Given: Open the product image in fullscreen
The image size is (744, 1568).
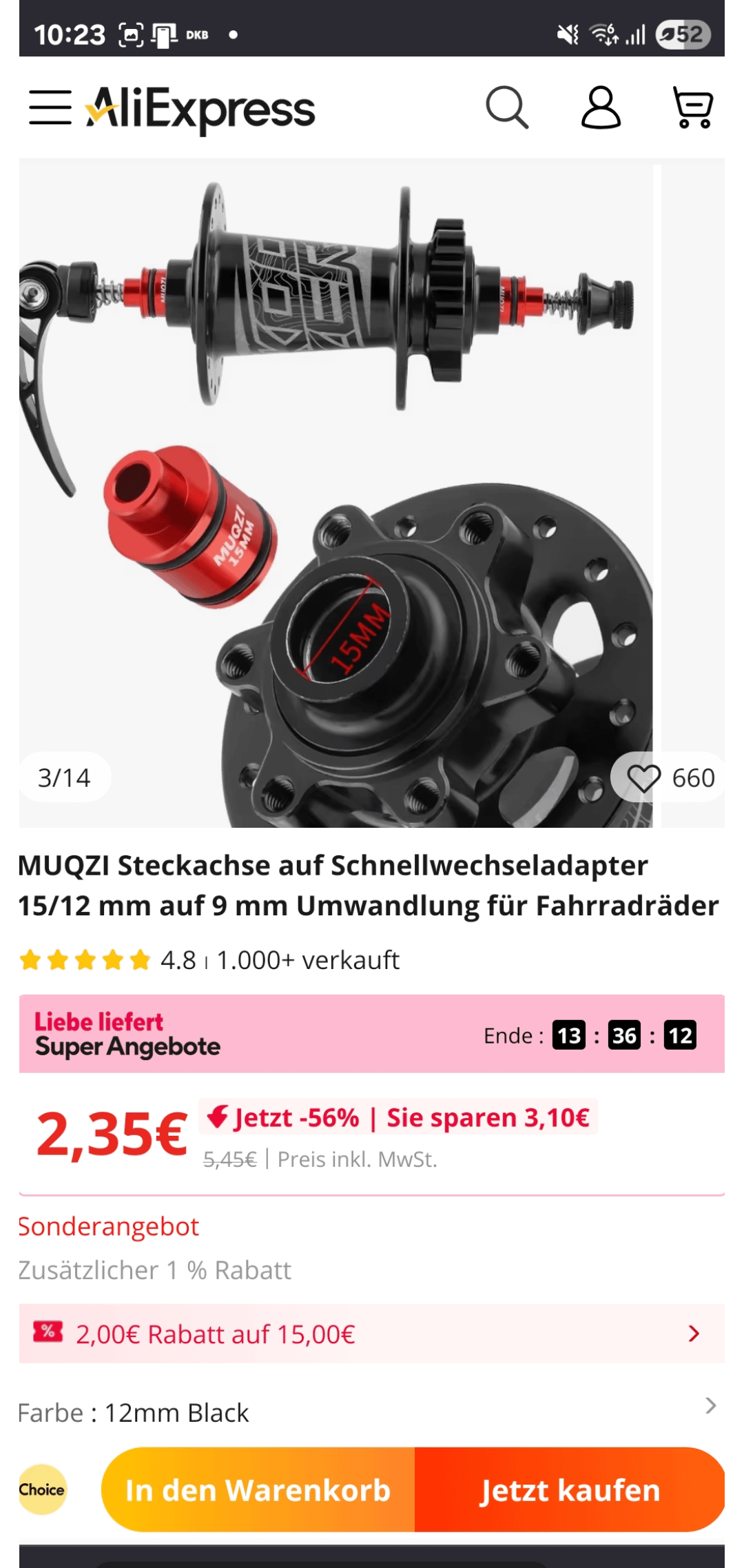Looking at the screenshot, I should [x=336, y=496].
